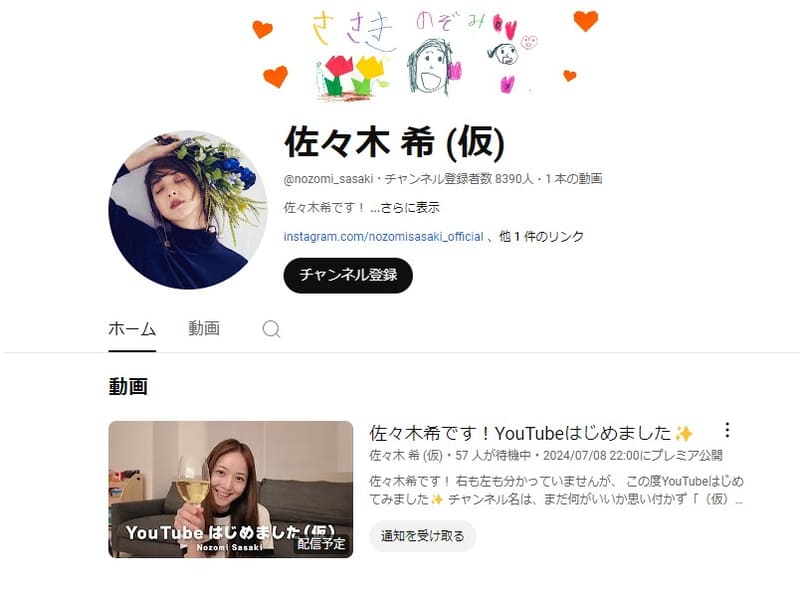Open the YouTubeはじめました video thumbnail

231,489
